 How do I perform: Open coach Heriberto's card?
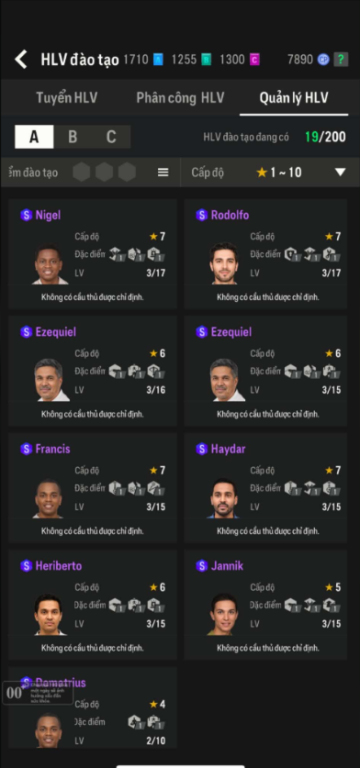[93, 605]
